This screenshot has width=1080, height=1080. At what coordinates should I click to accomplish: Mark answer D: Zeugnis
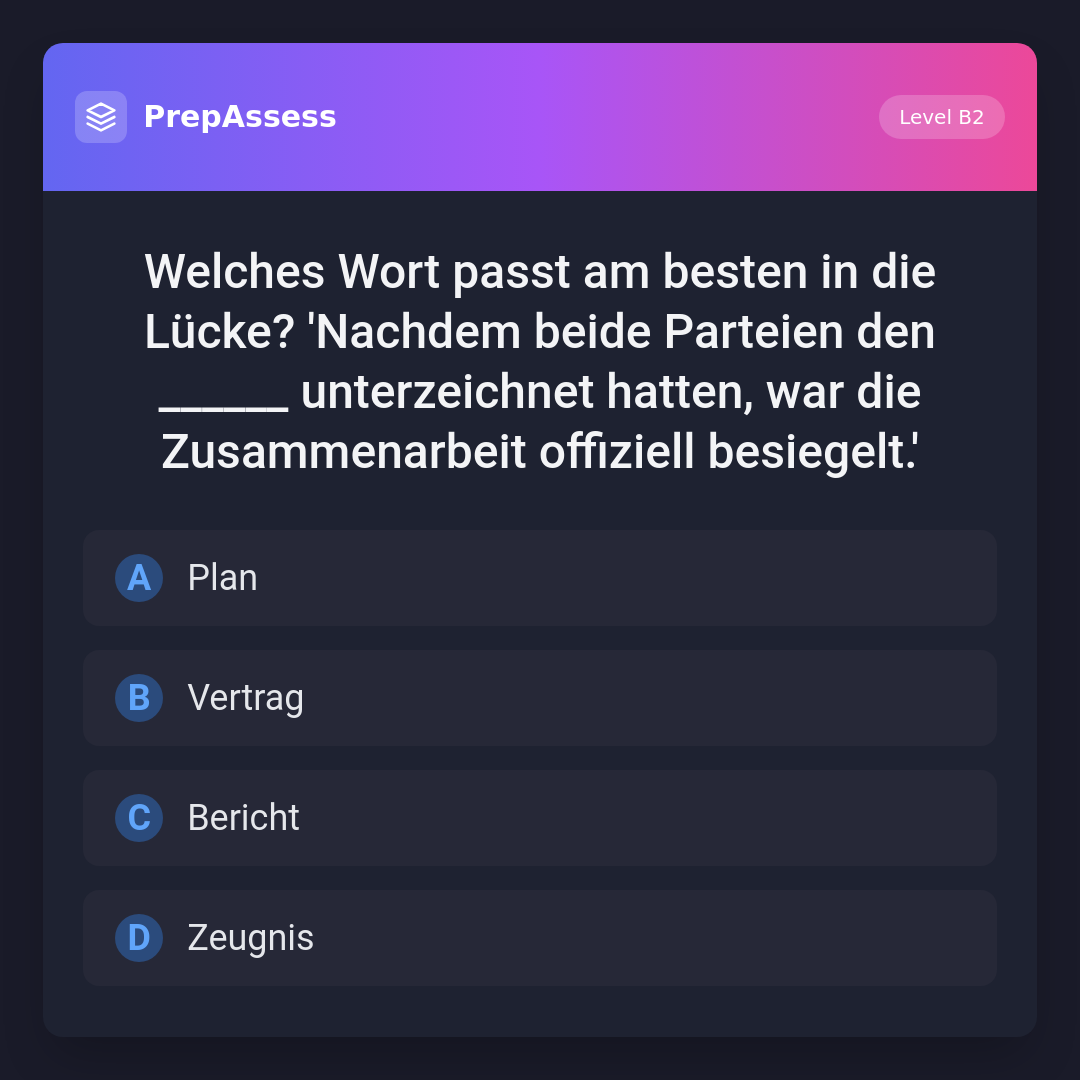(540, 938)
